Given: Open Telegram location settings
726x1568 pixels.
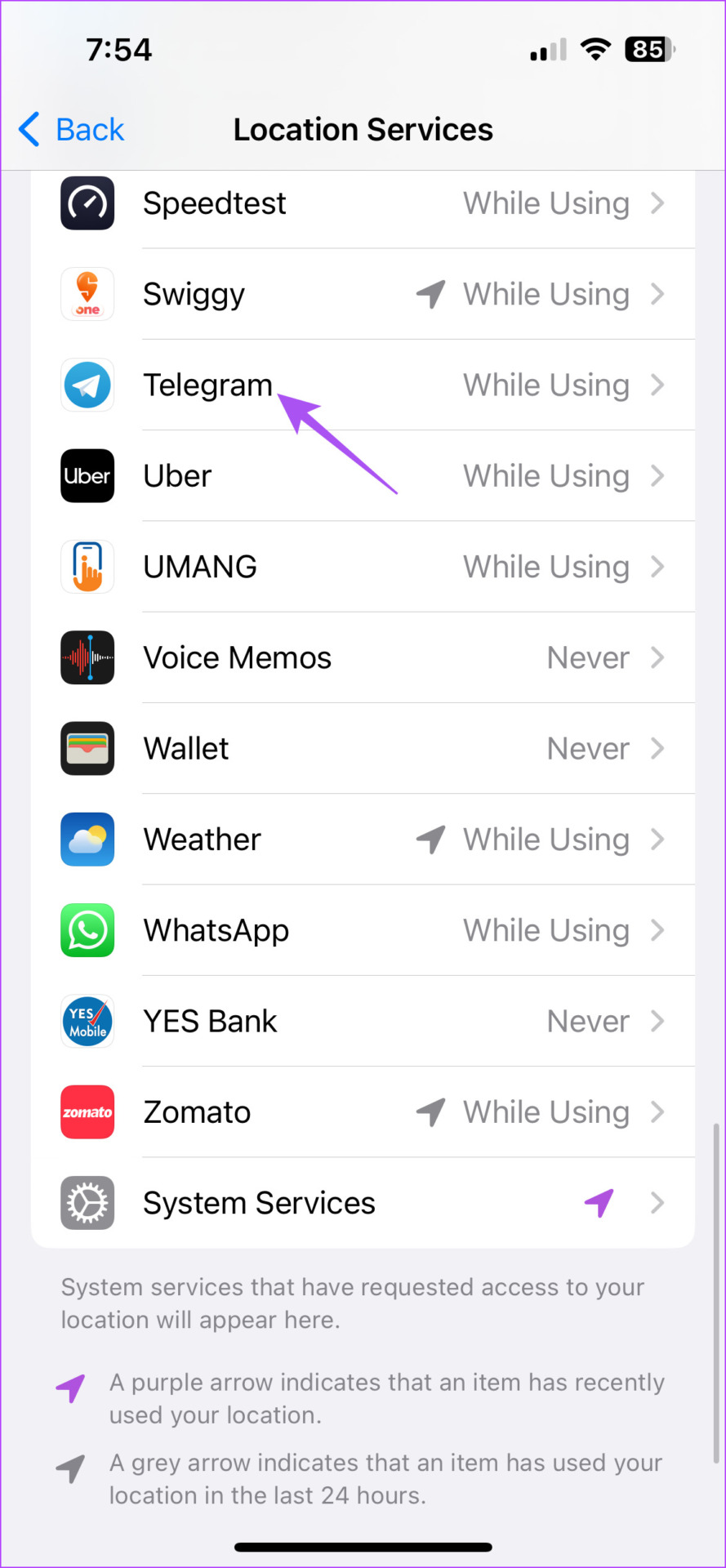Looking at the screenshot, I should click(x=363, y=385).
